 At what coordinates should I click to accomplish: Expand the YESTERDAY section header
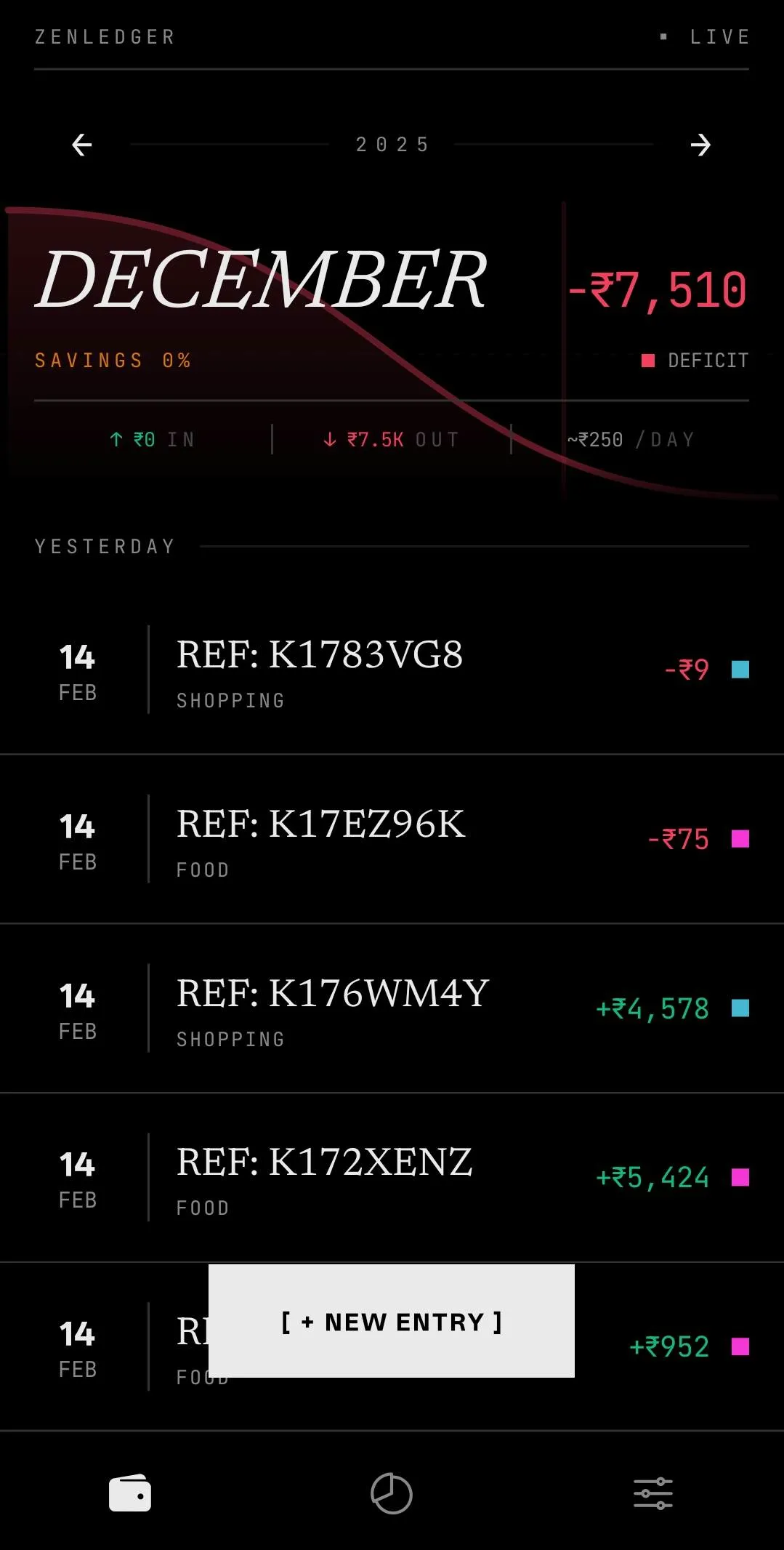click(x=104, y=546)
